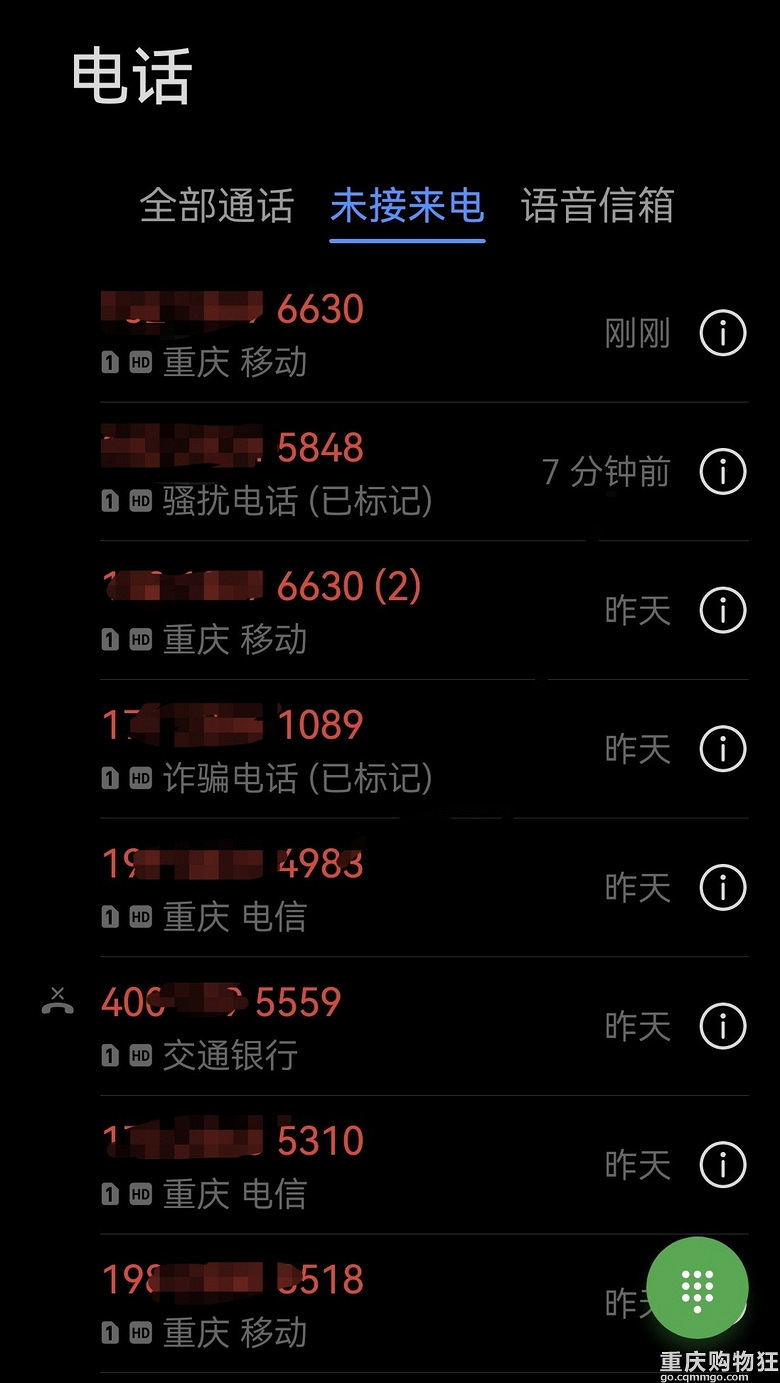Image resolution: width=780 pixels, height=1383 pixels.
Task: Open the green dialer keypad button
Action: 699,1287
